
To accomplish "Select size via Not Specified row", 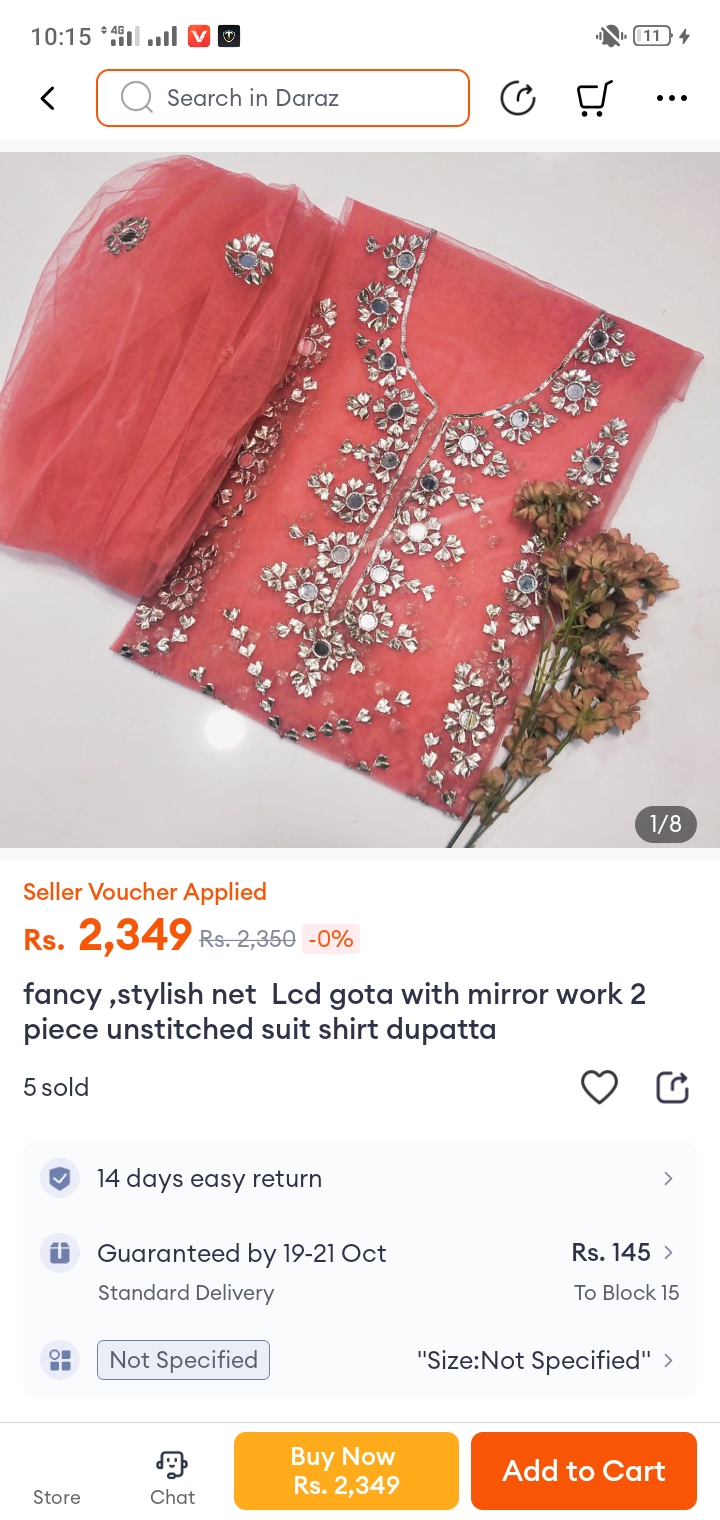I will tap(545, 1360).
